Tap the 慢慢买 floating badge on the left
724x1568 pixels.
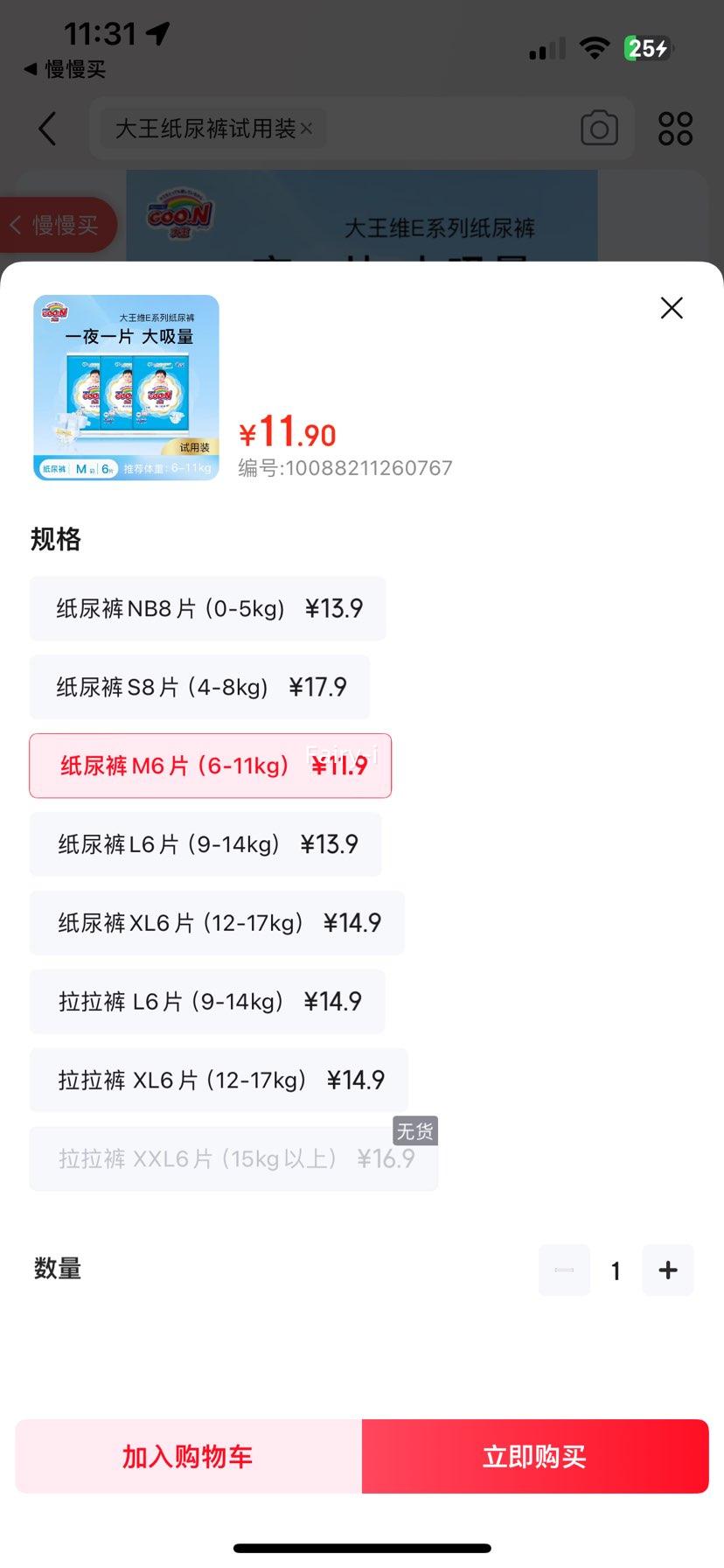click(x=54, y=225)
